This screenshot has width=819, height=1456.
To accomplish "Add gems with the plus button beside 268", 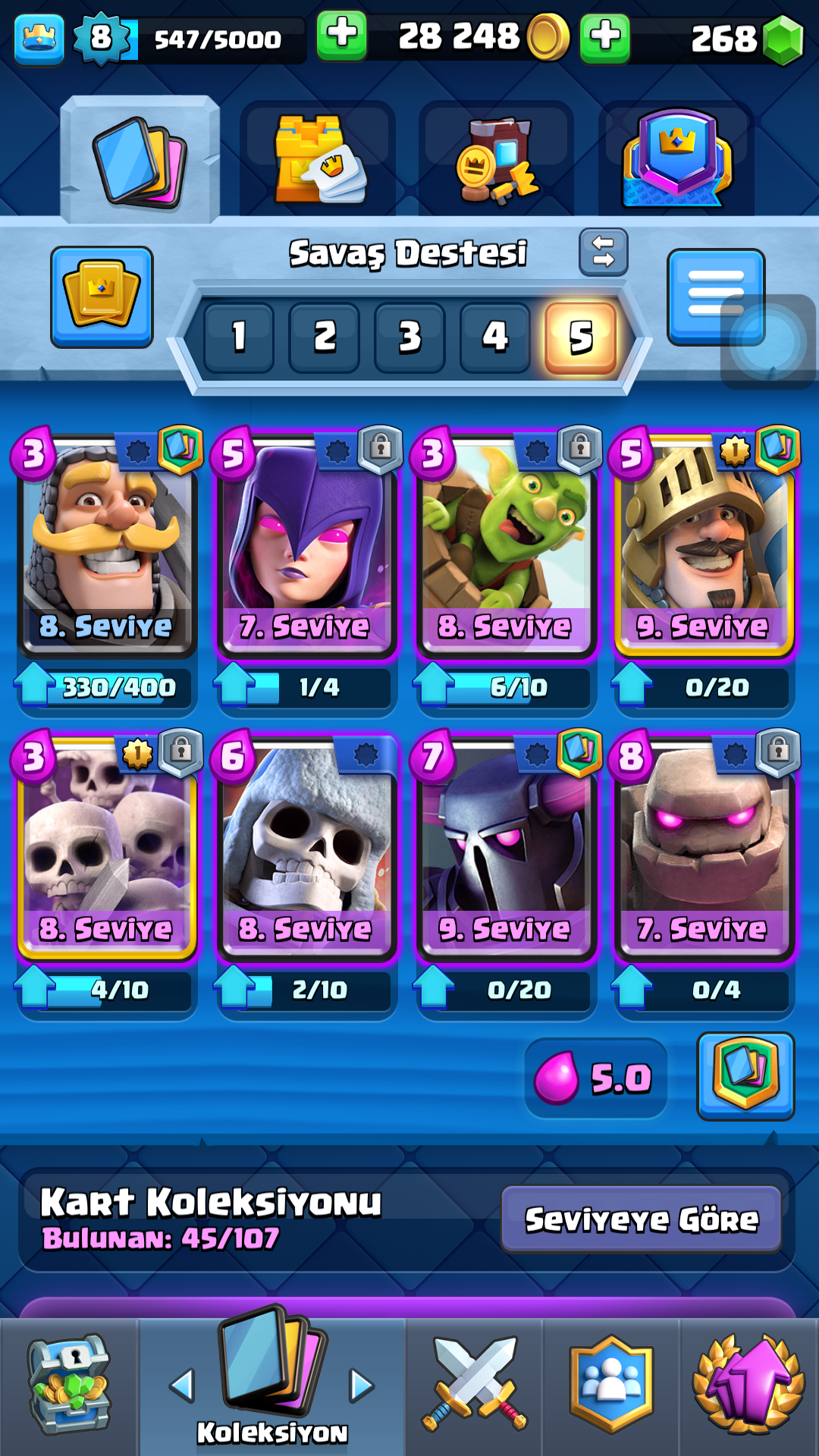I will click(604, 36).
